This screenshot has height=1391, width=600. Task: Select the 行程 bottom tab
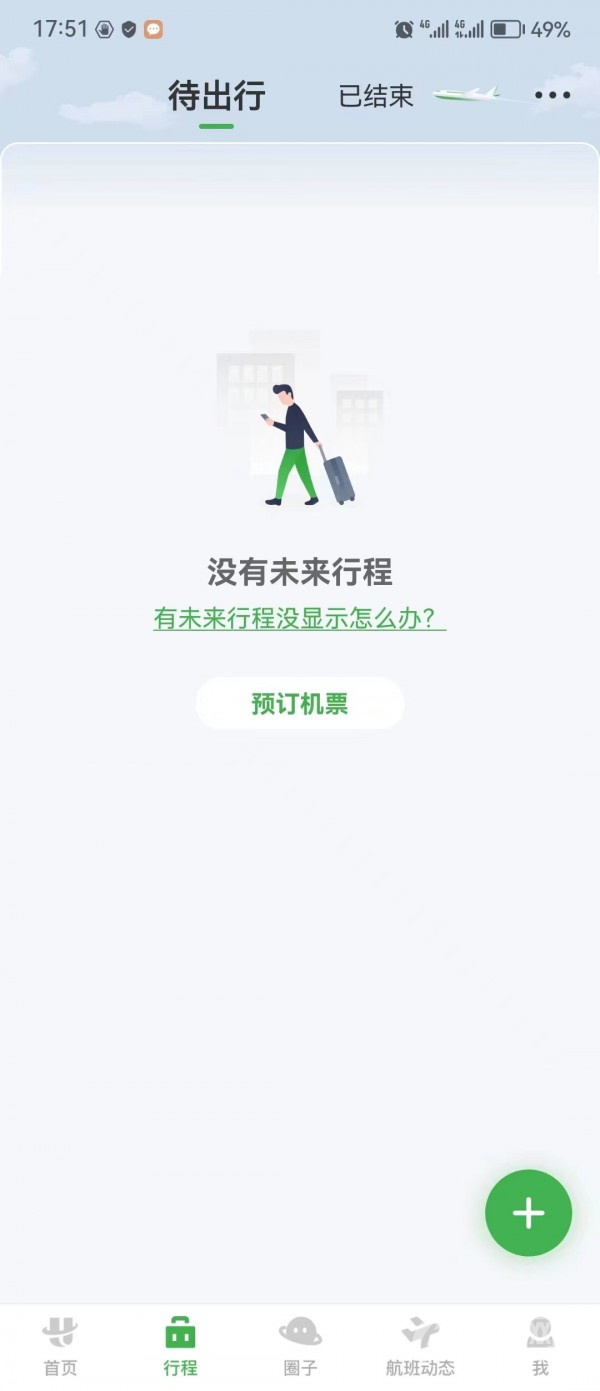[180, 1347]
